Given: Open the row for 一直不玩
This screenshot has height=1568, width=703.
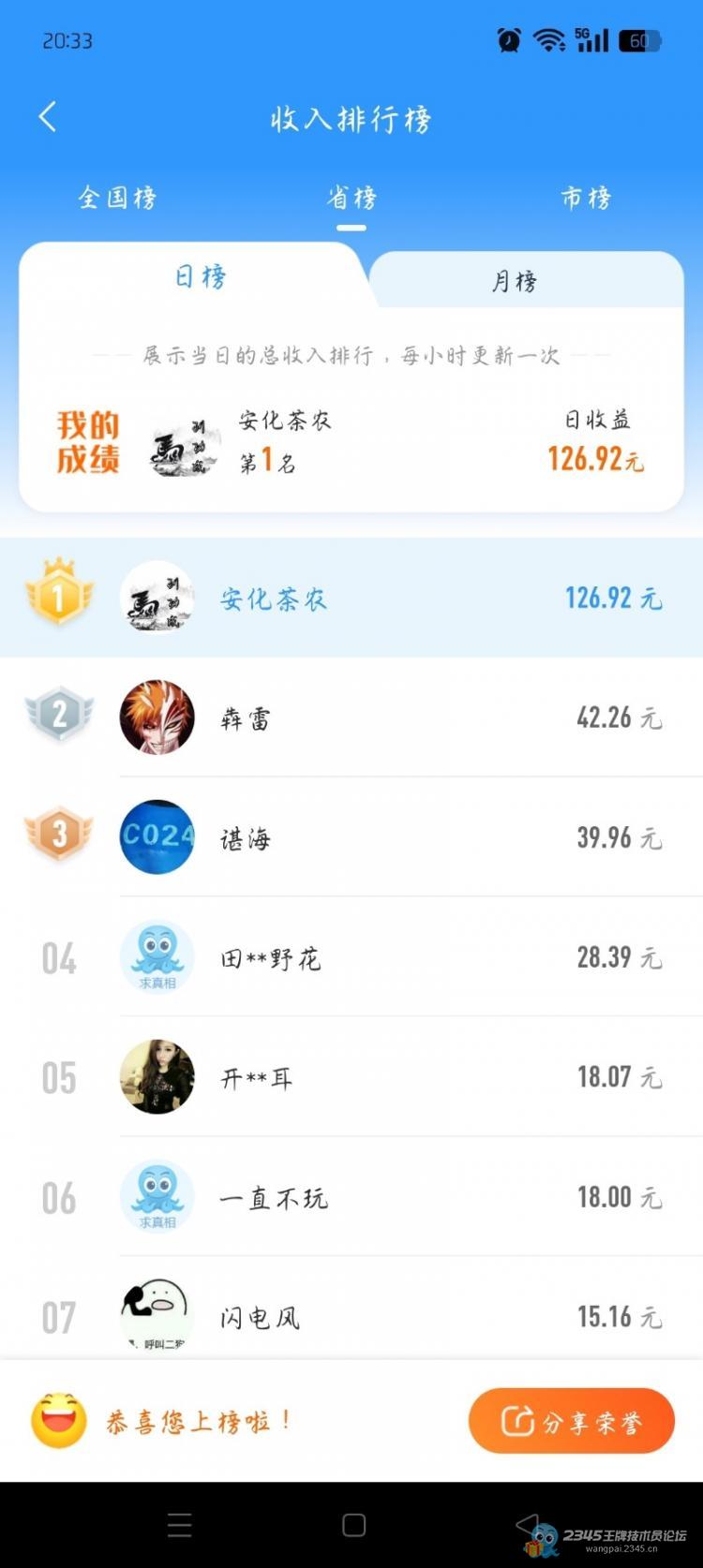Looking at the screenshot, I should click(x=351, y=1197).
